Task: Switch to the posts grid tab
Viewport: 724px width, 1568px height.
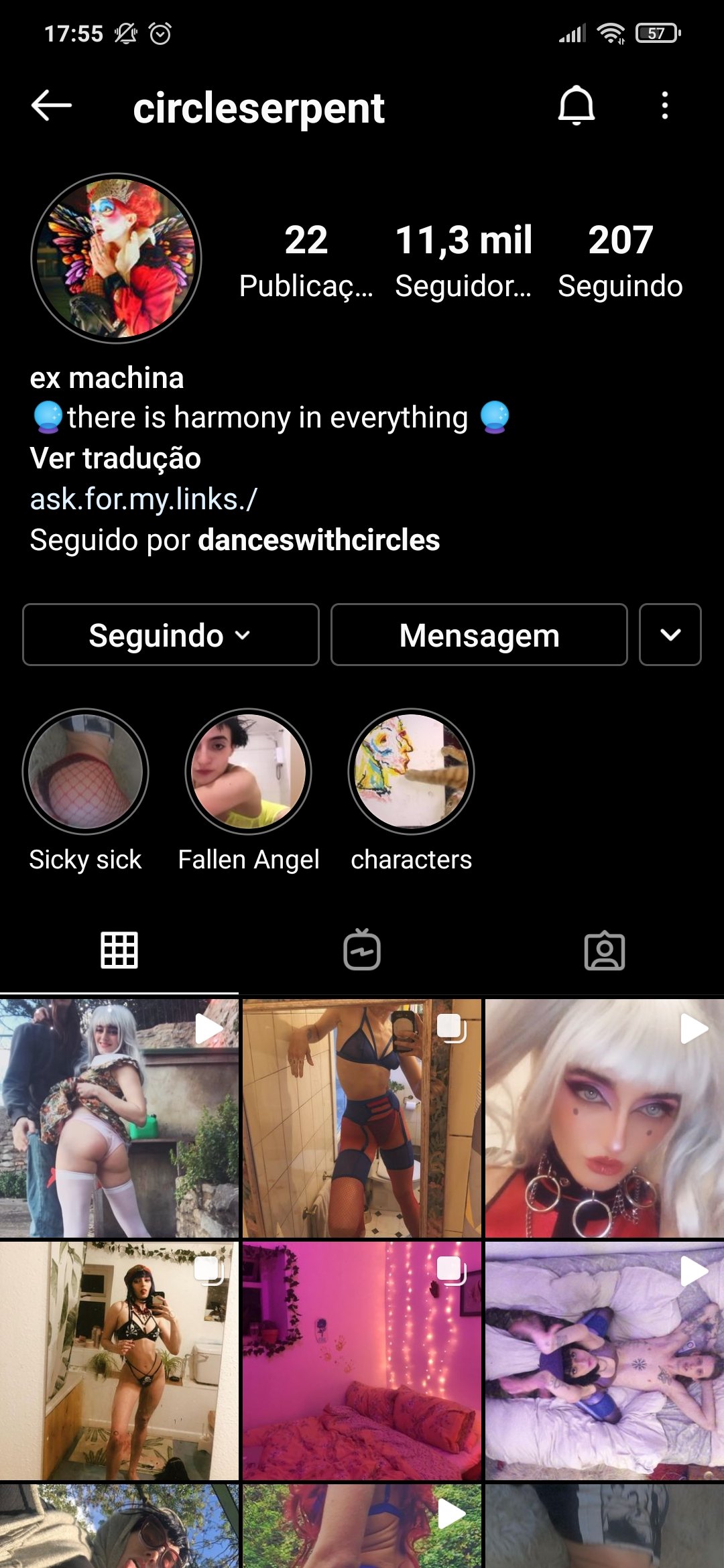Action: [x=119, y=950]
